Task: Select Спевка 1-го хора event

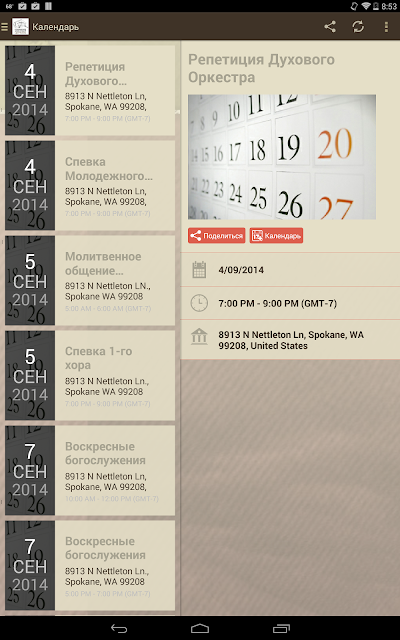Action: pos(90,376)
